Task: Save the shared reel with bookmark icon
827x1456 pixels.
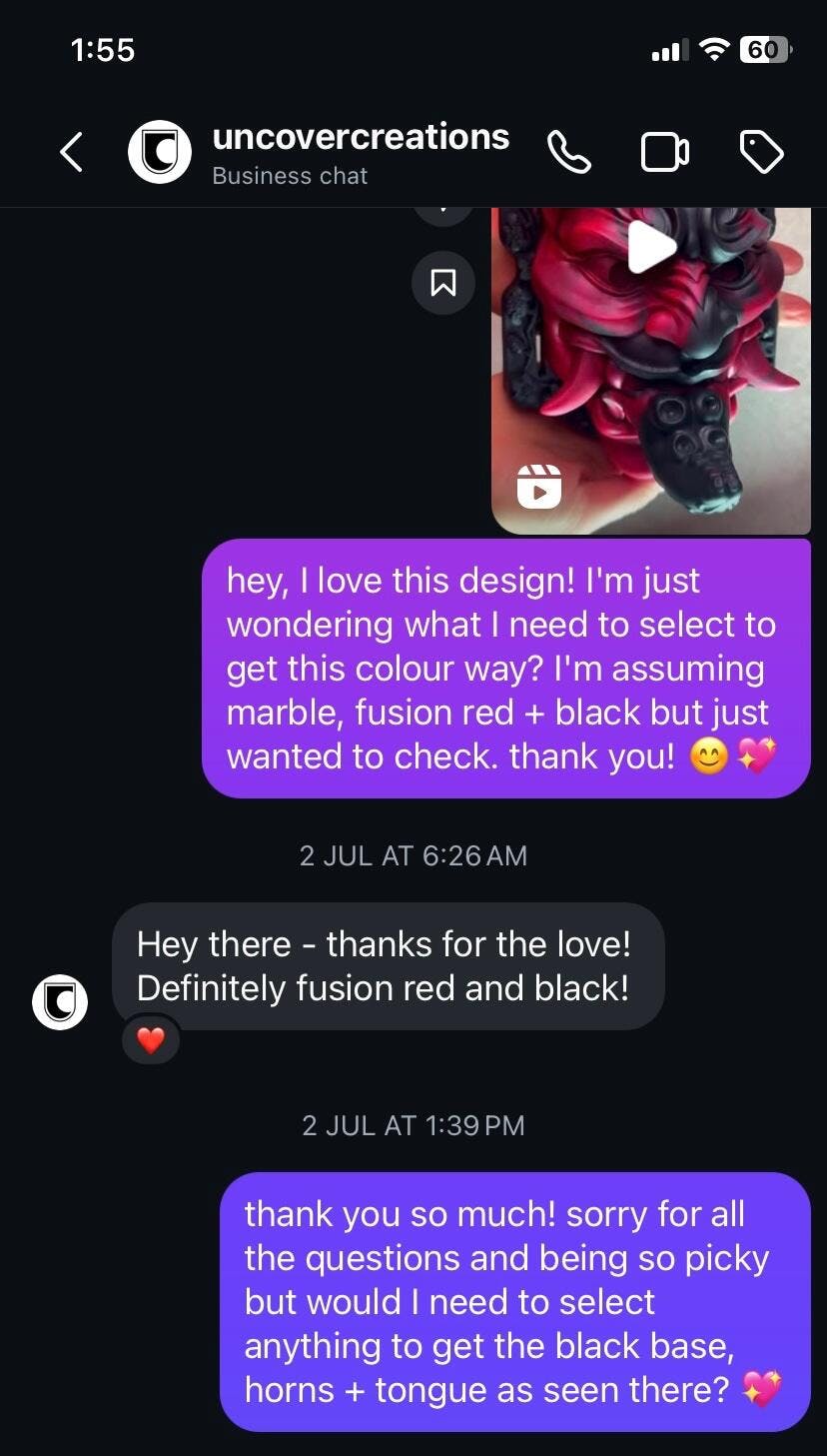Action: 442,283
